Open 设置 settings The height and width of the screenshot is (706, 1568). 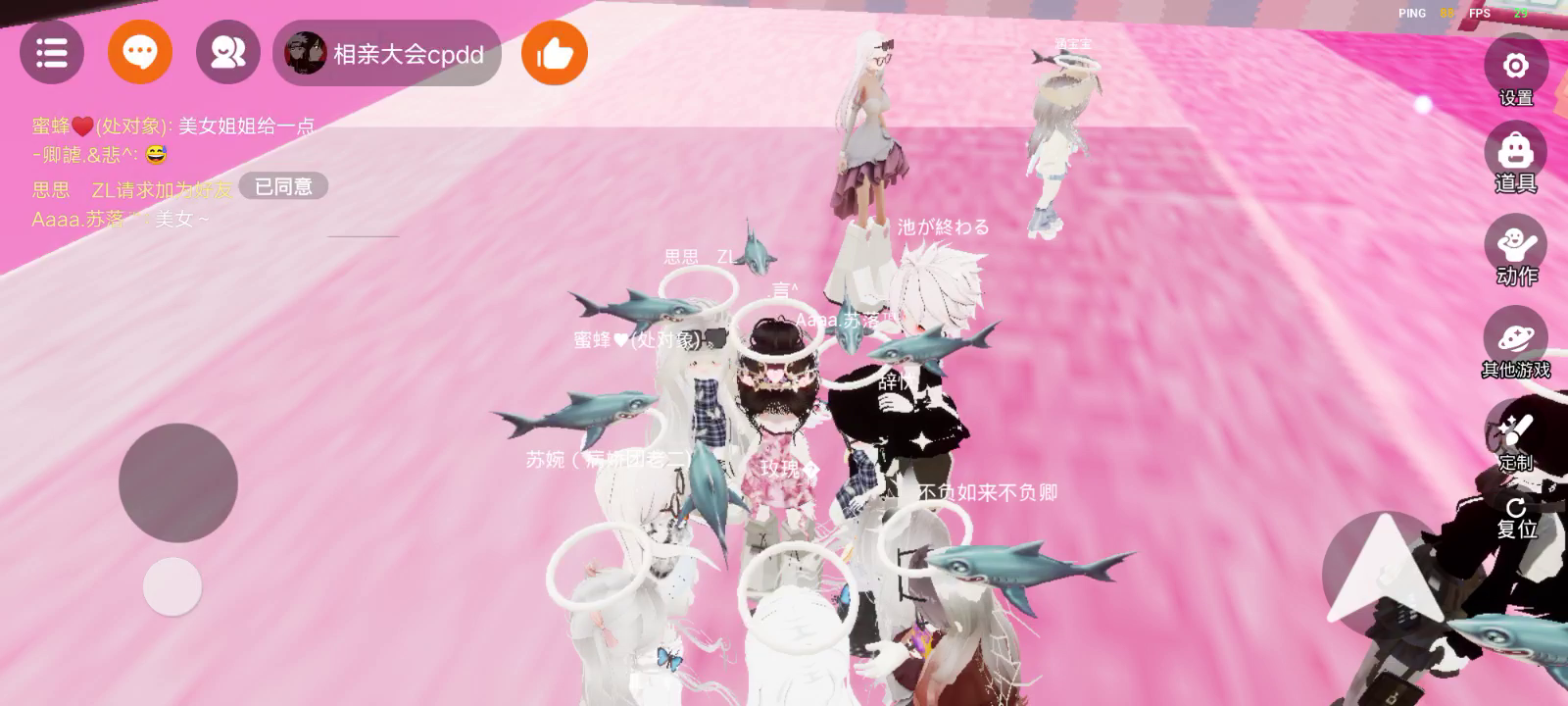1515,71
